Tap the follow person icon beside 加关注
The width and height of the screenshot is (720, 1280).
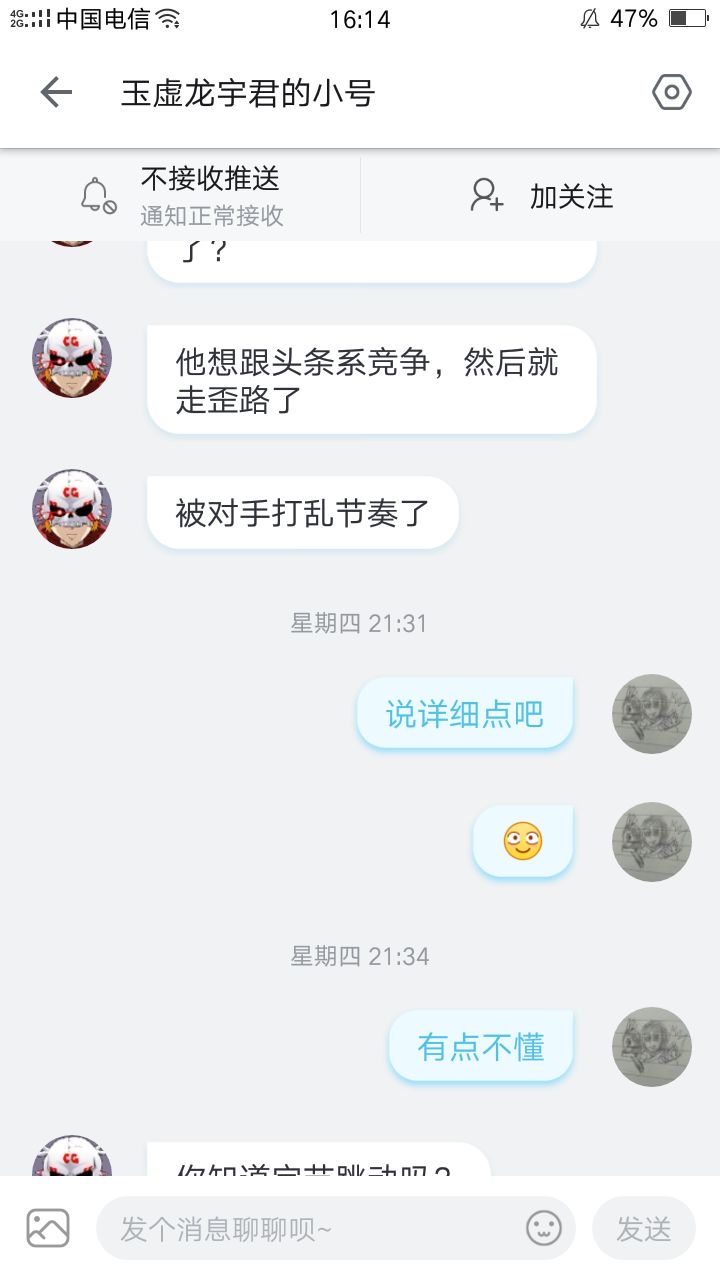[487, 195]
